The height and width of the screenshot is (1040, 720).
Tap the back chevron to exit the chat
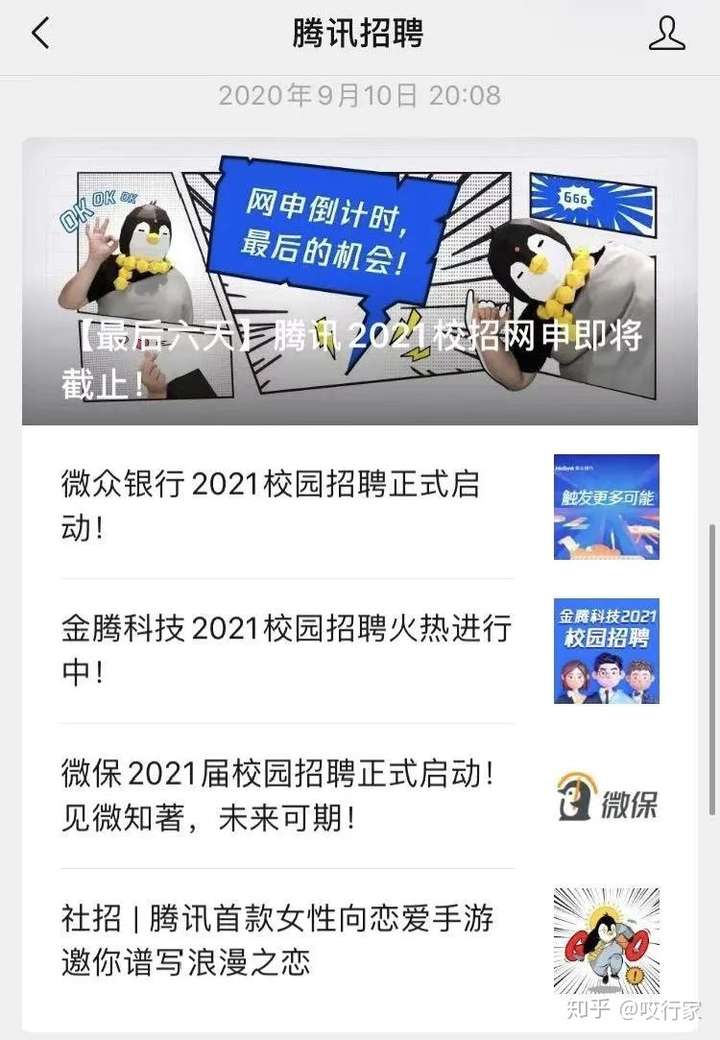tap(38, 31)
